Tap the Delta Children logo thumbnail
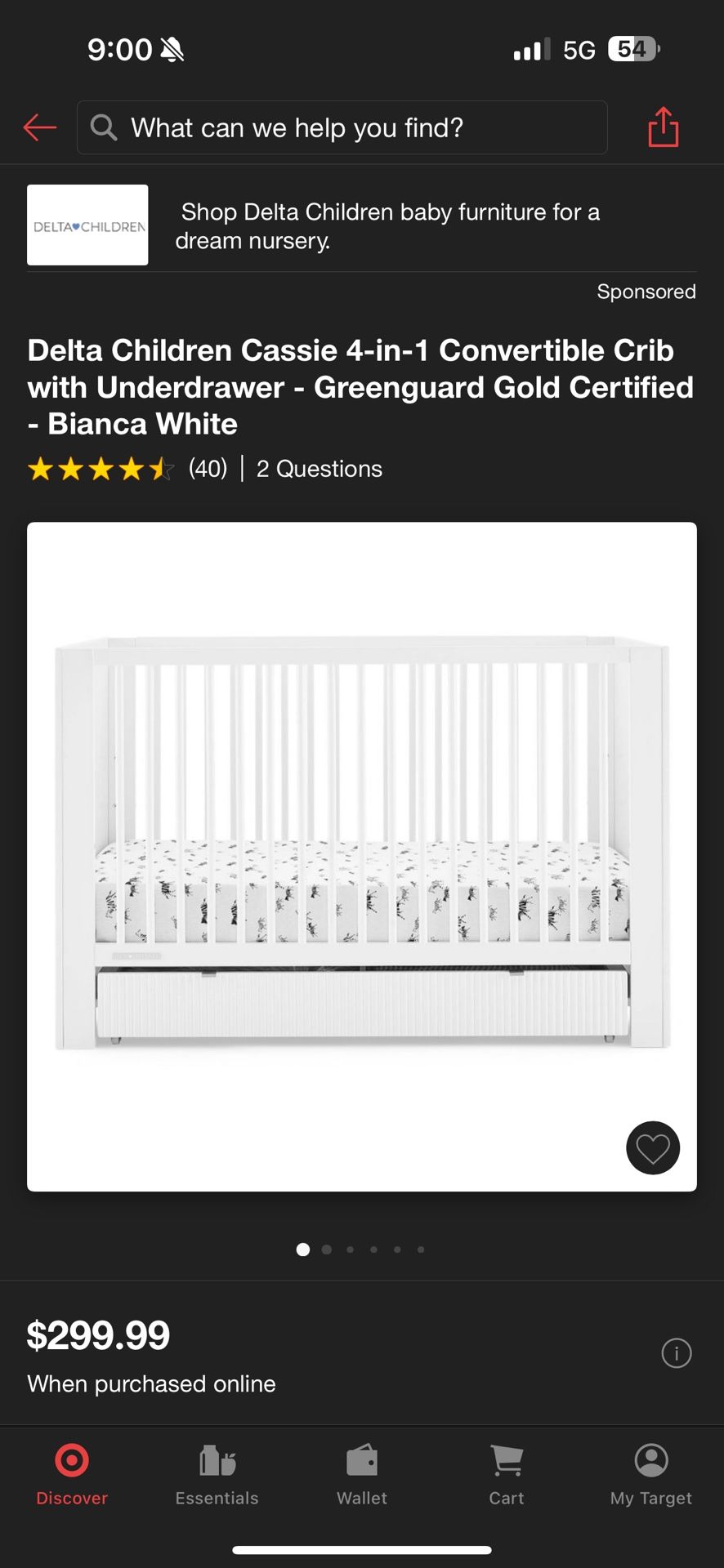 (87, 225)
